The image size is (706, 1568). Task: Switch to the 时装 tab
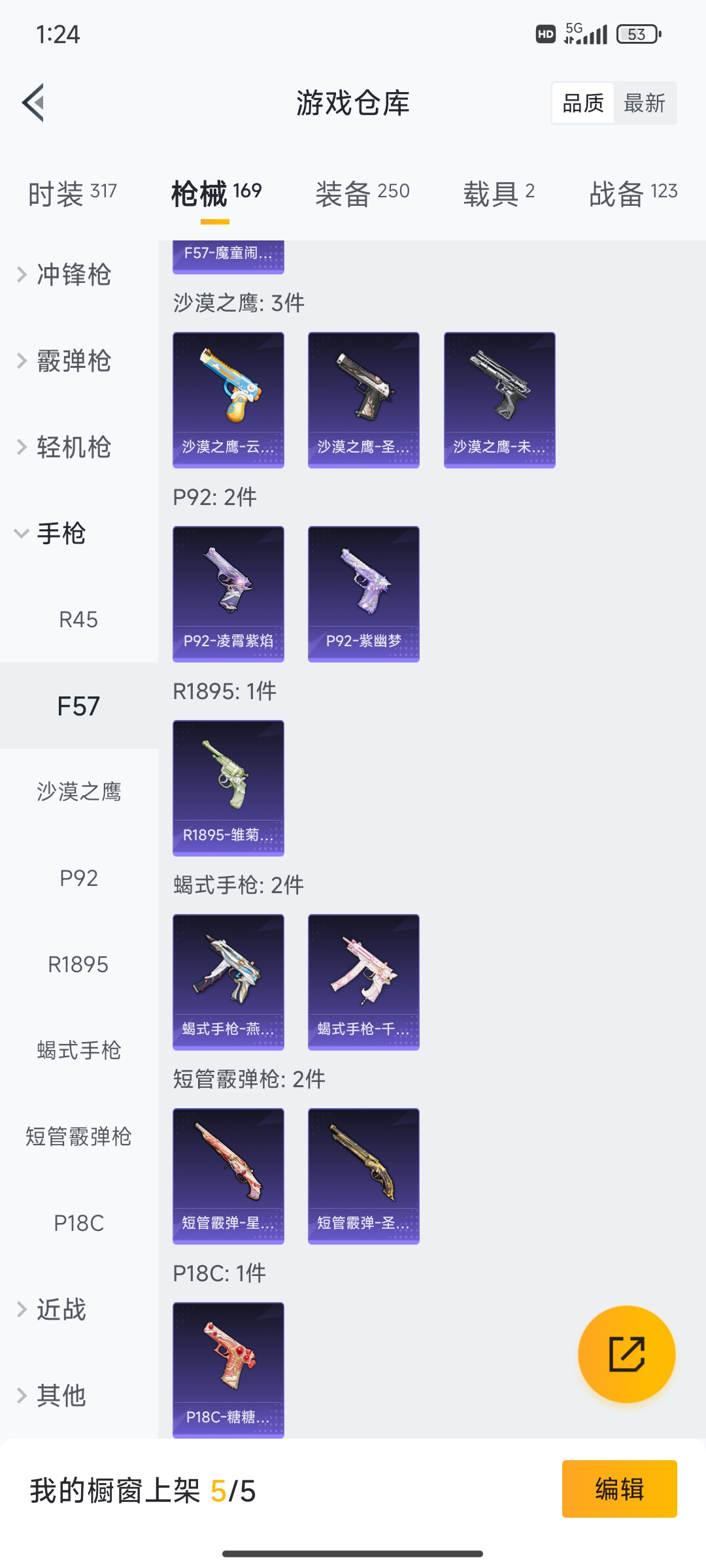[x=72, y=194]
